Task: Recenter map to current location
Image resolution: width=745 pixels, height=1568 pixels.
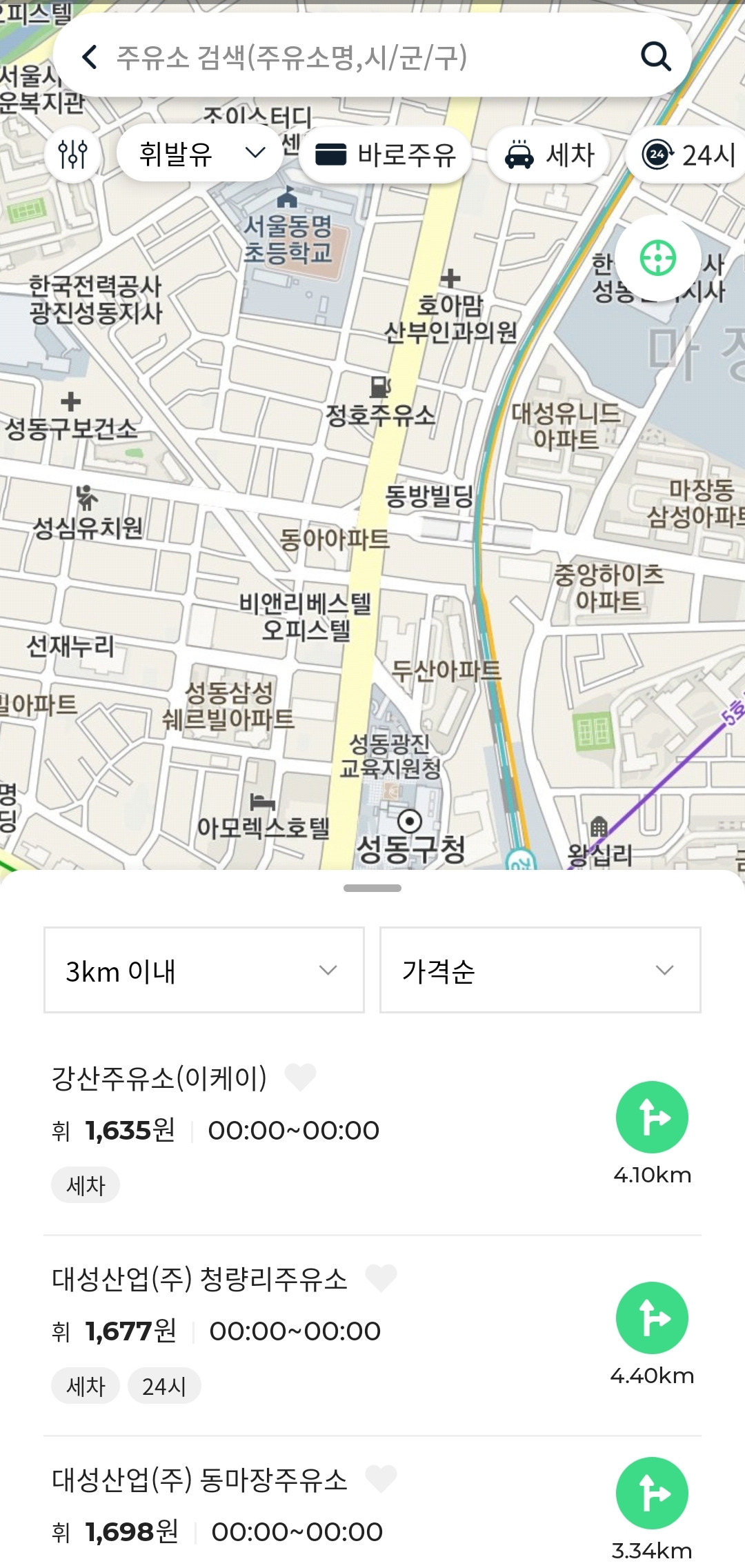Action: click(x=658, y=259)
